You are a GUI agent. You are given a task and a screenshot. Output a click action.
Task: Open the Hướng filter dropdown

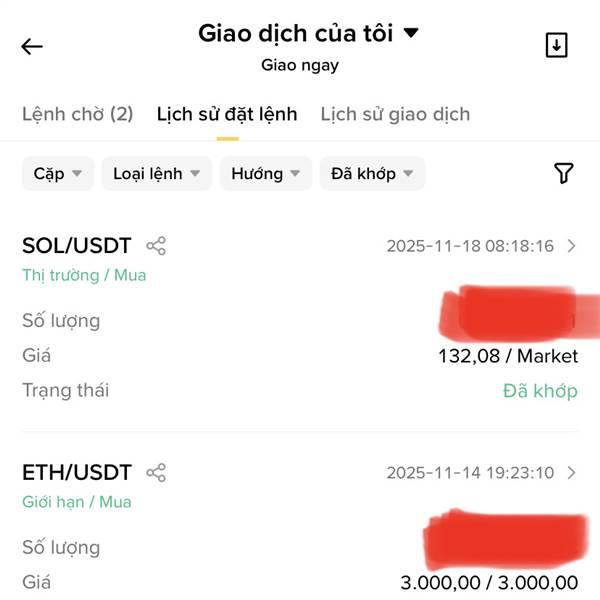[266, 173]
